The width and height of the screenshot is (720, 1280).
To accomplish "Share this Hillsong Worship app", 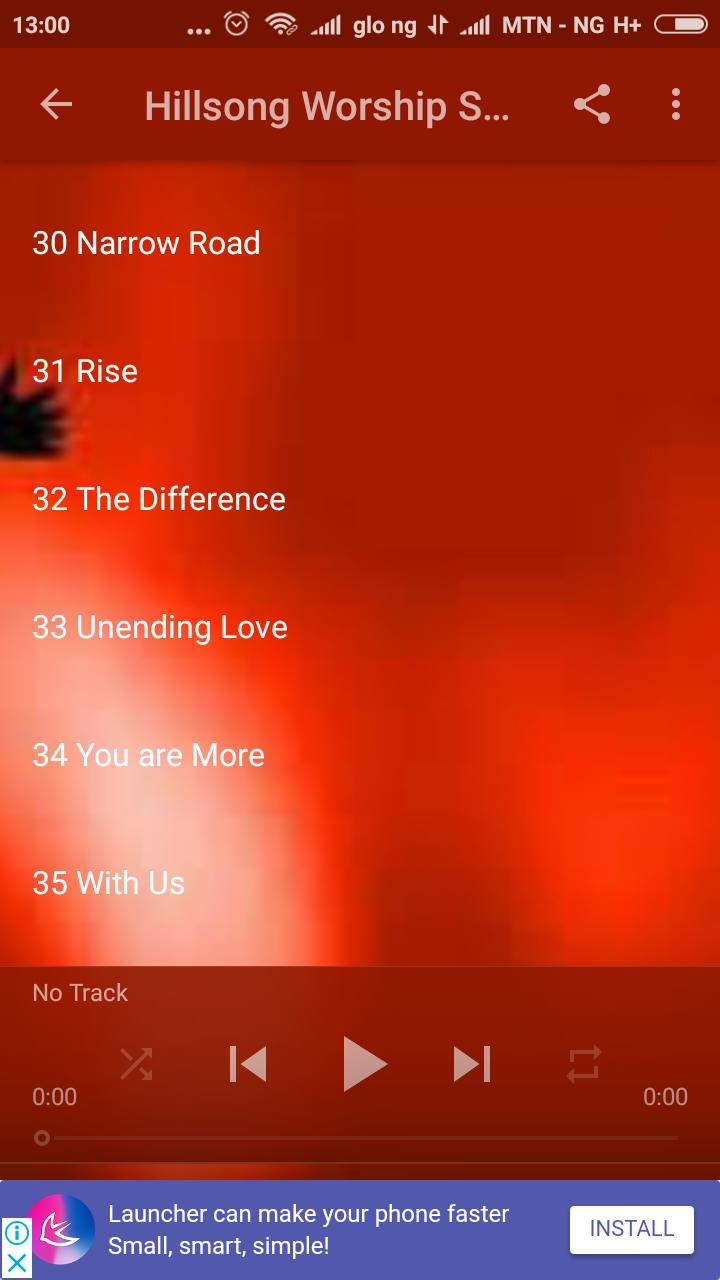I will tap(592, 104).
